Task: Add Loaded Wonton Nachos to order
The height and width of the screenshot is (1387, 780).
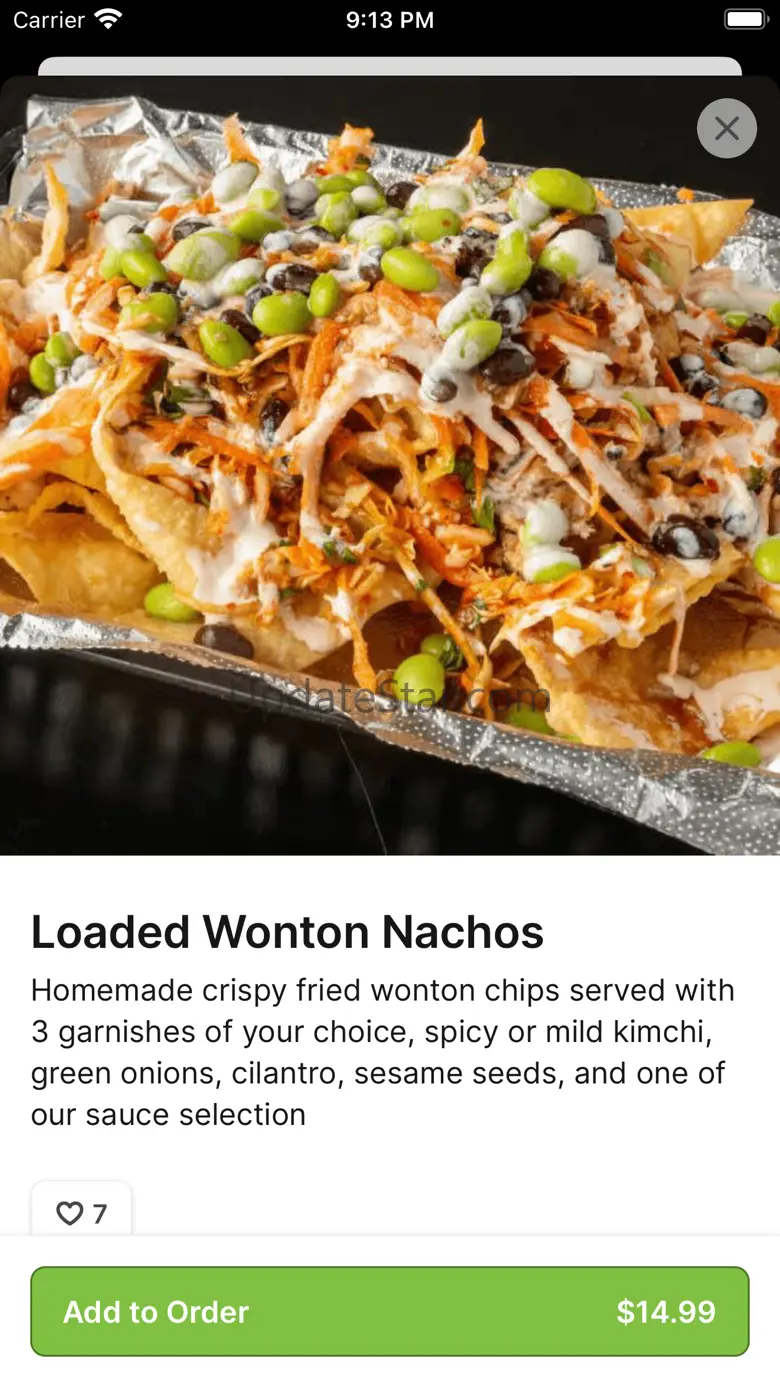Action: (390, 1311)
